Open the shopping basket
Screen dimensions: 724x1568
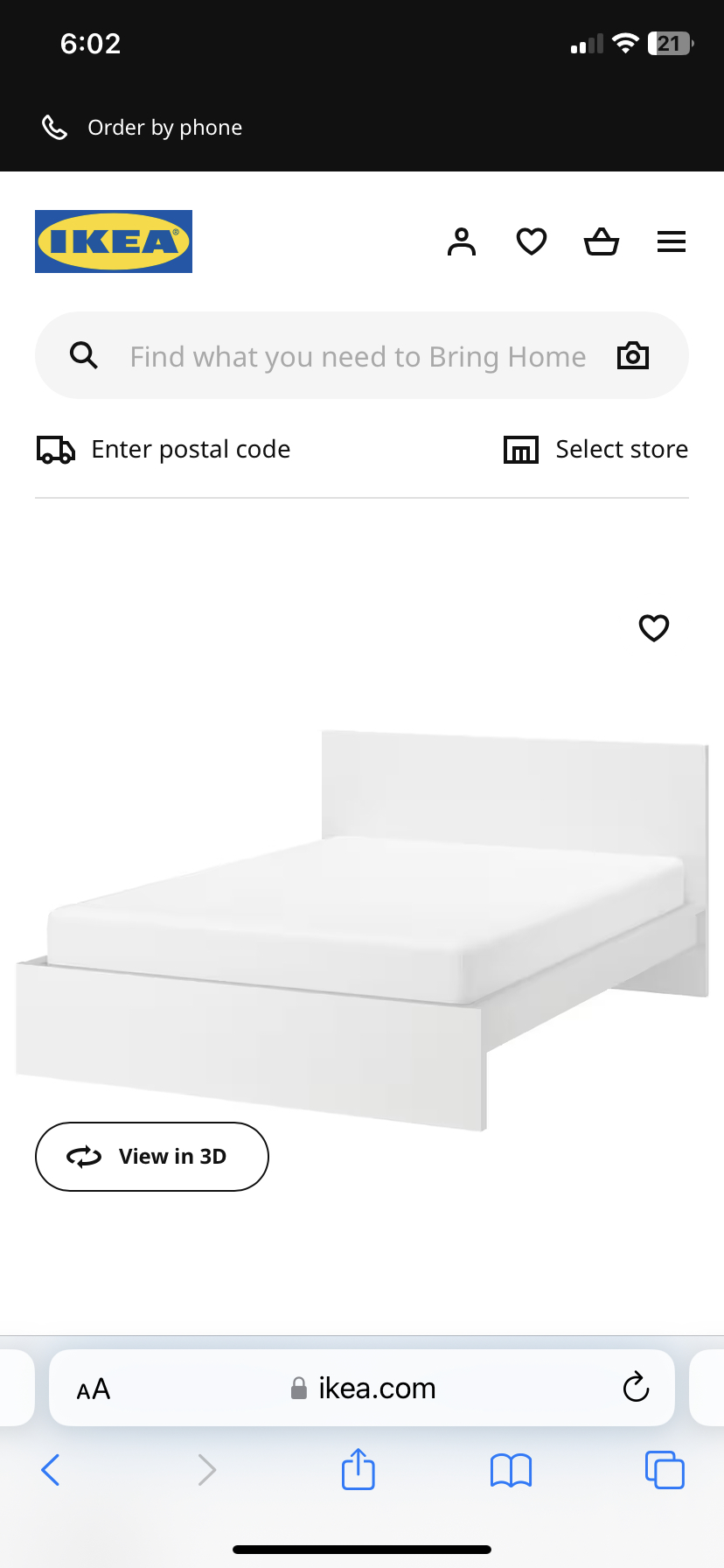[x=602, y=241]
